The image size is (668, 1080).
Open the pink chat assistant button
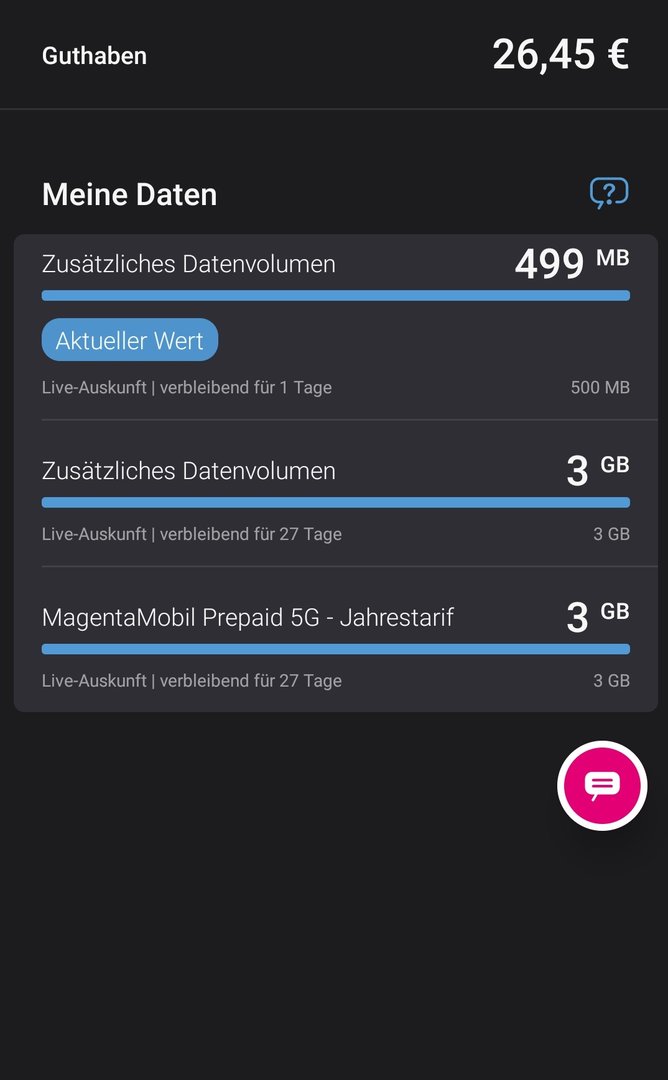(602, 786)
